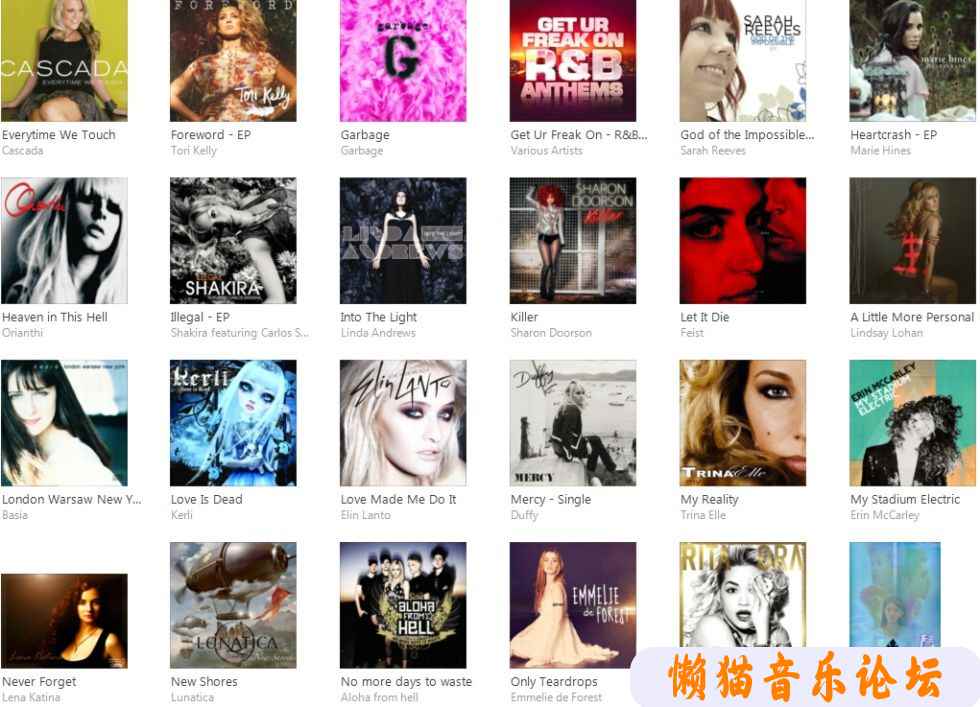Open A Little More Personal by Lindsay Lohan
Viewport: 980px width, 707px height.
point(913,241)
